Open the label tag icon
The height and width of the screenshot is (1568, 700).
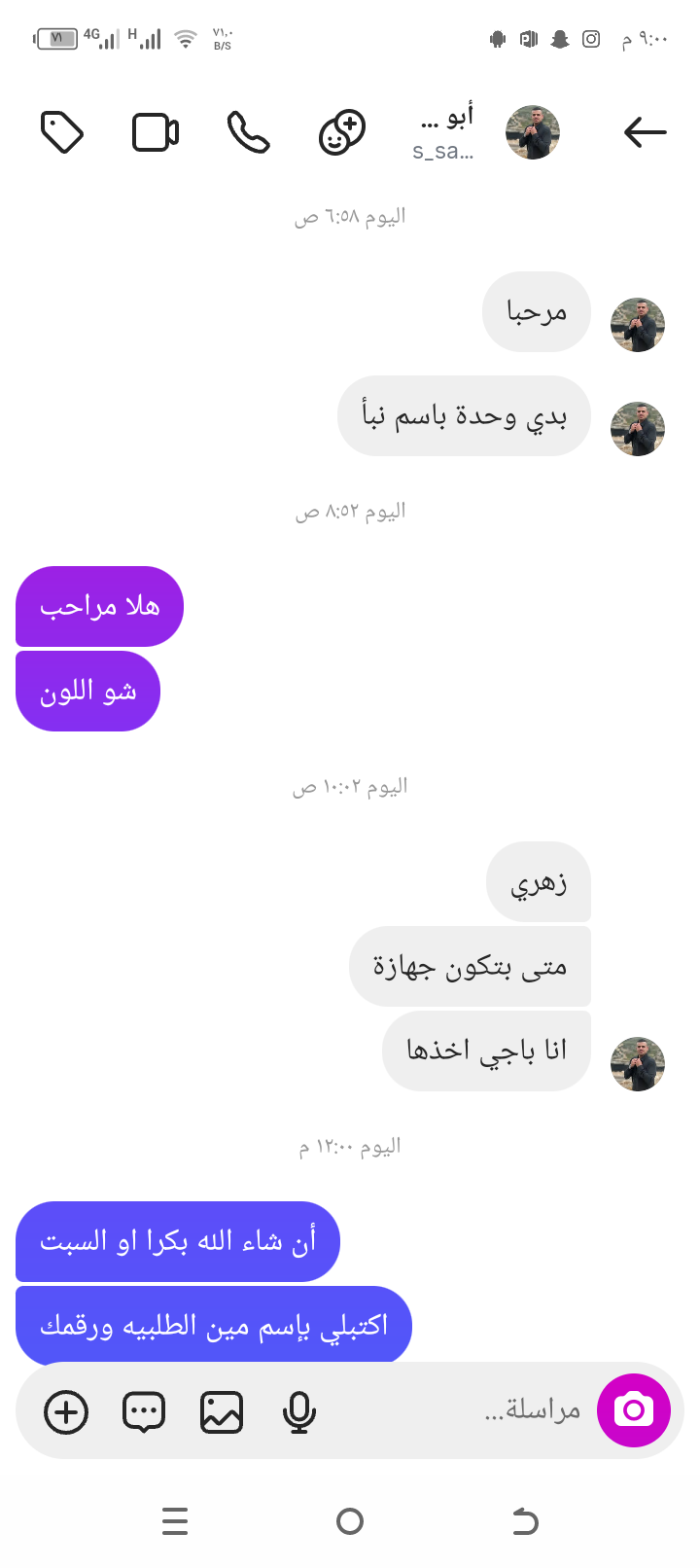(x=62, y=132)
